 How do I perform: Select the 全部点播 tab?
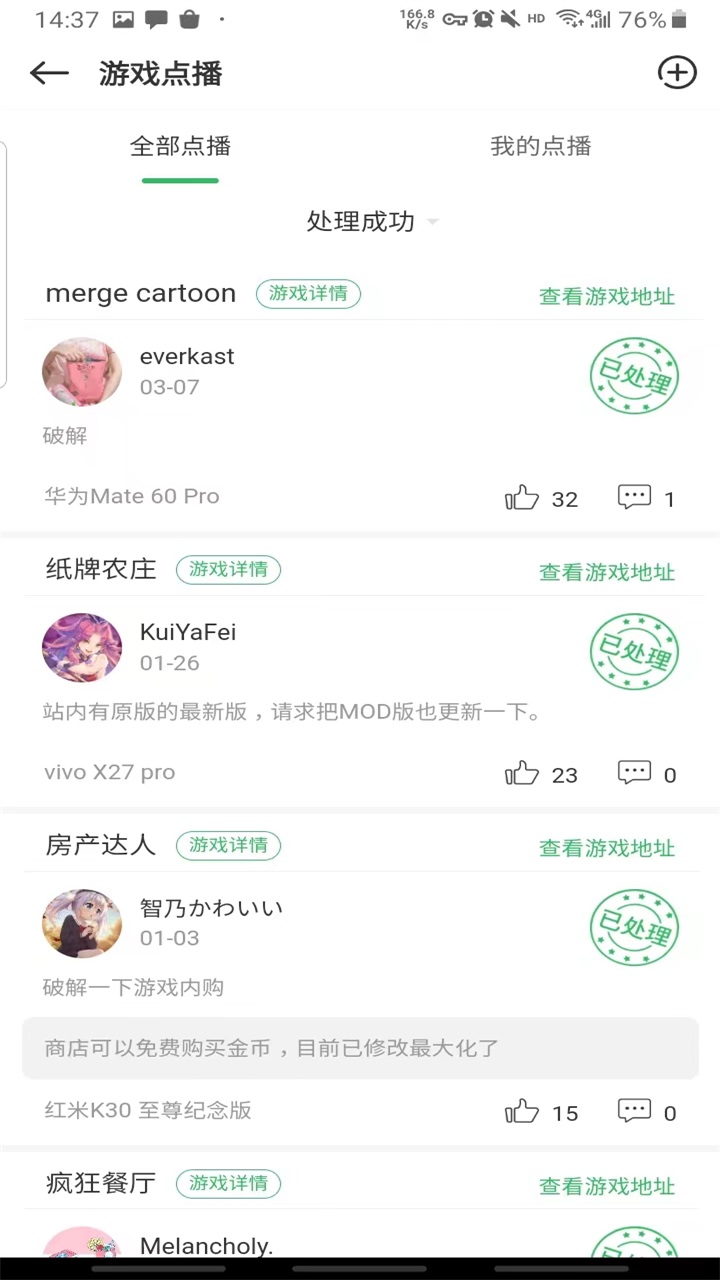pyautogui.click(x=180, y=146)
